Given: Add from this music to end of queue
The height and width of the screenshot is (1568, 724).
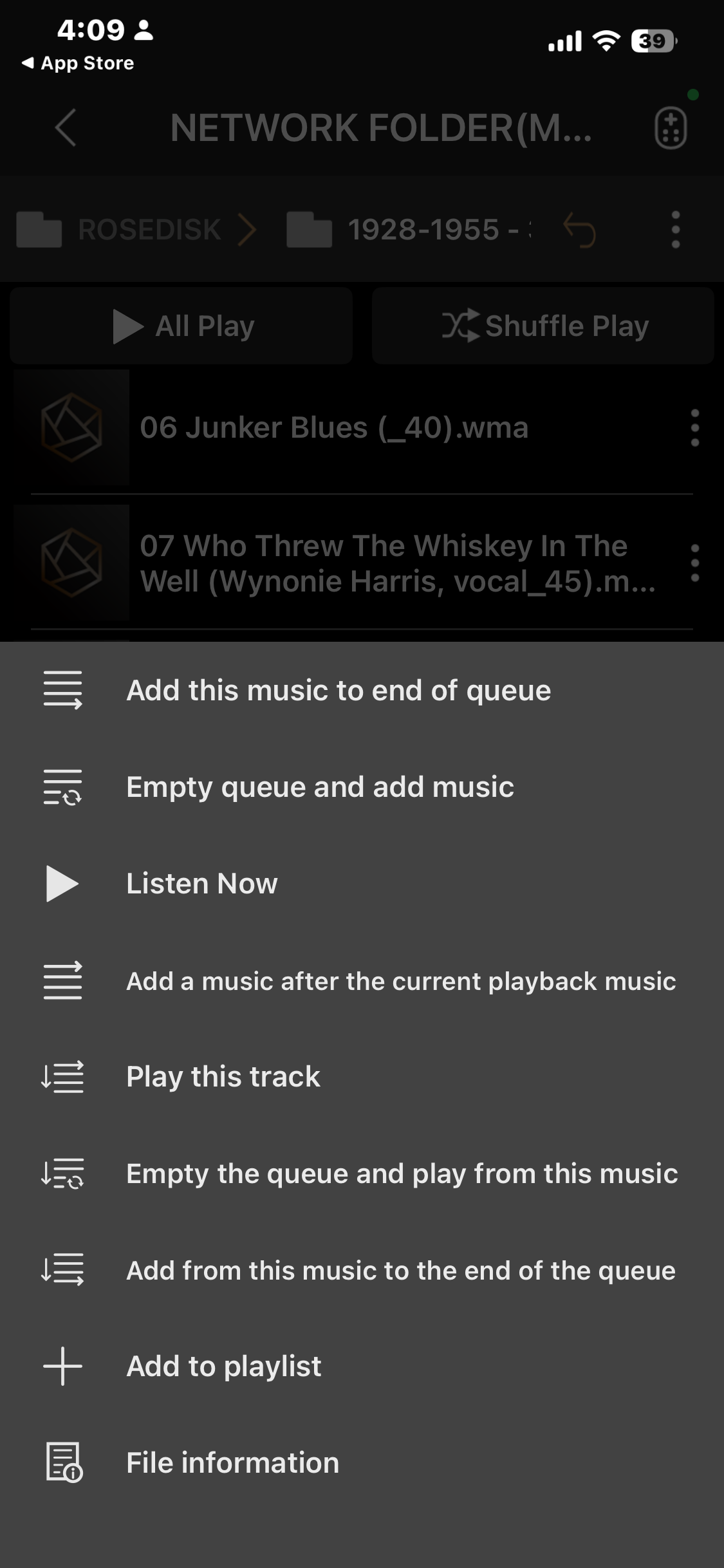Looking at the screenshot, I should click(400, 1271).
